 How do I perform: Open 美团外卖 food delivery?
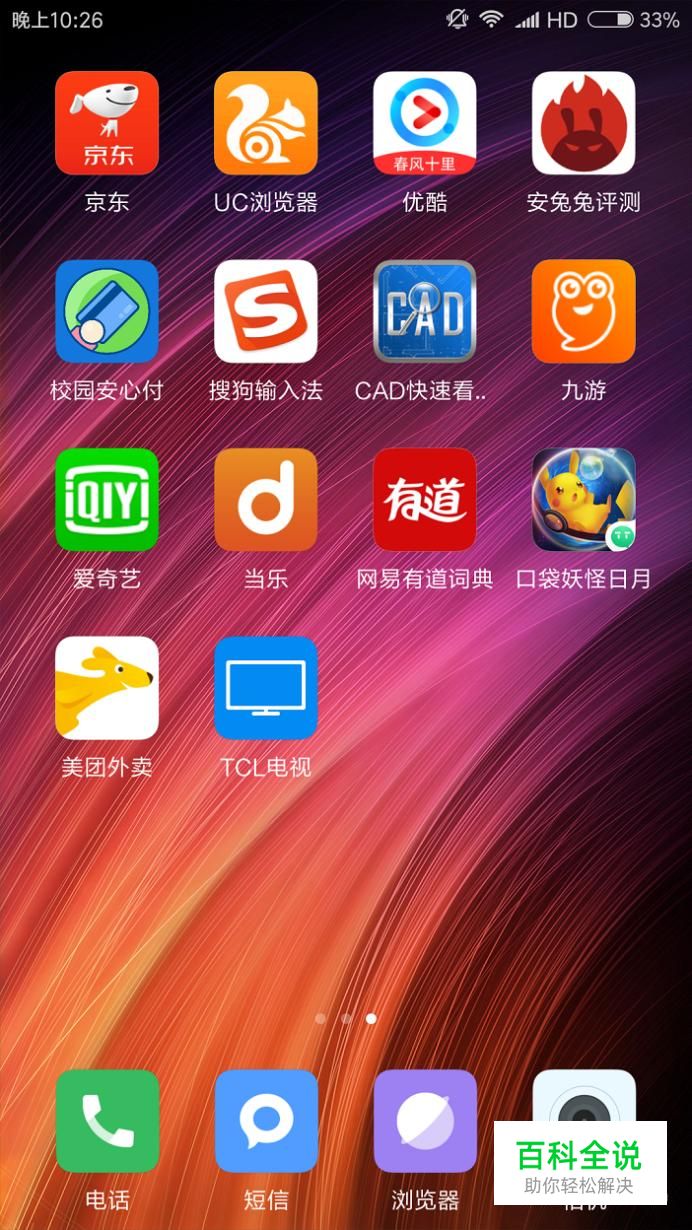(107, 688)
